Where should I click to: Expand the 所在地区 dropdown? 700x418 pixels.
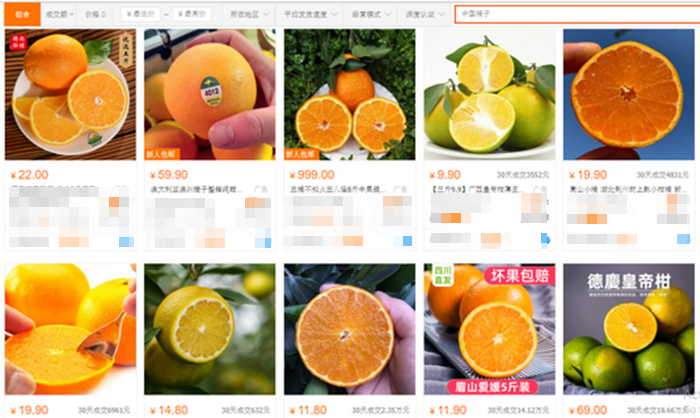point(250,15)
